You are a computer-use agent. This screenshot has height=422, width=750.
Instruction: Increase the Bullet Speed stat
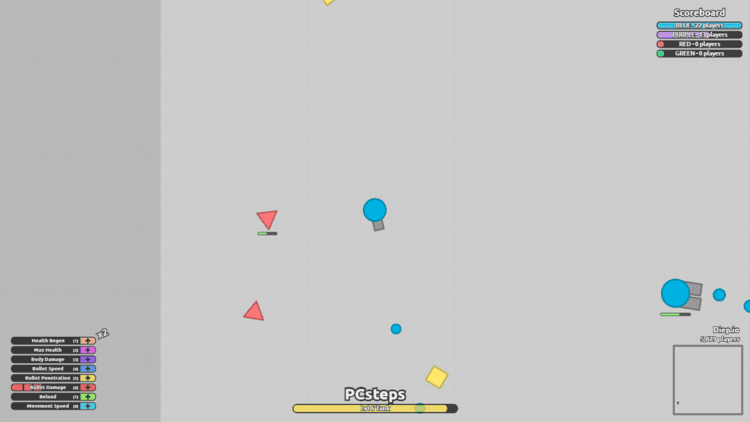[88, 369]
